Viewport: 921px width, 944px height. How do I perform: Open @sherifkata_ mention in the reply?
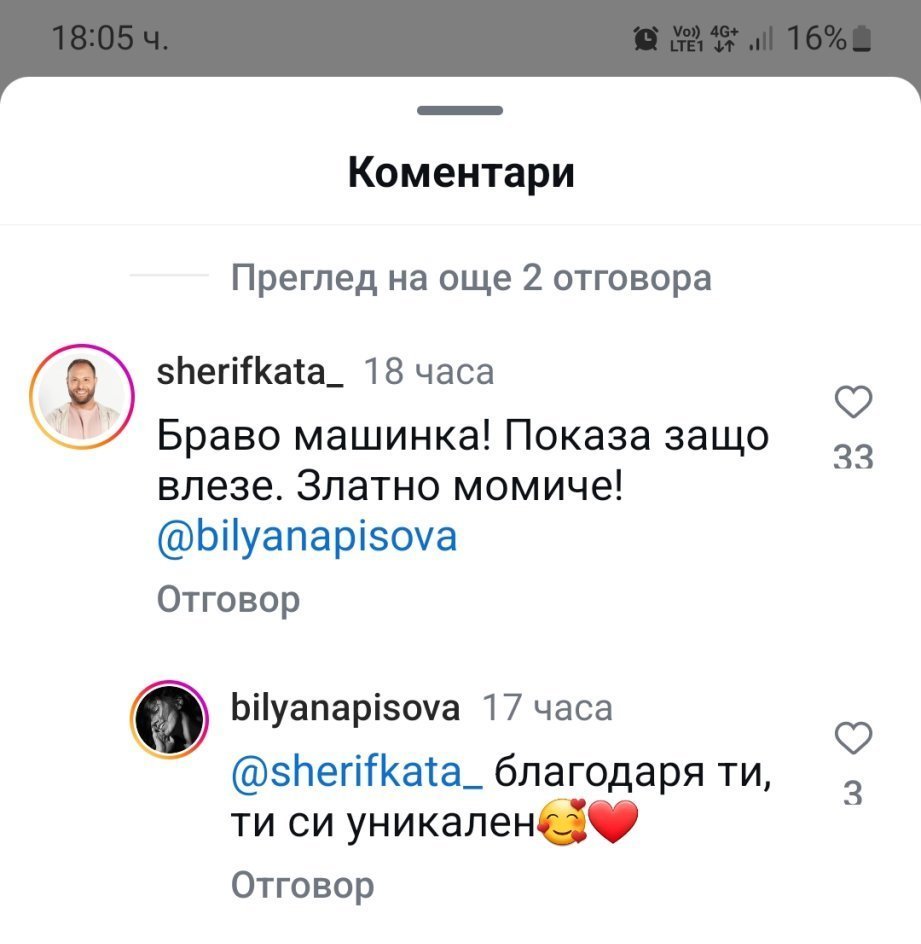358,773
